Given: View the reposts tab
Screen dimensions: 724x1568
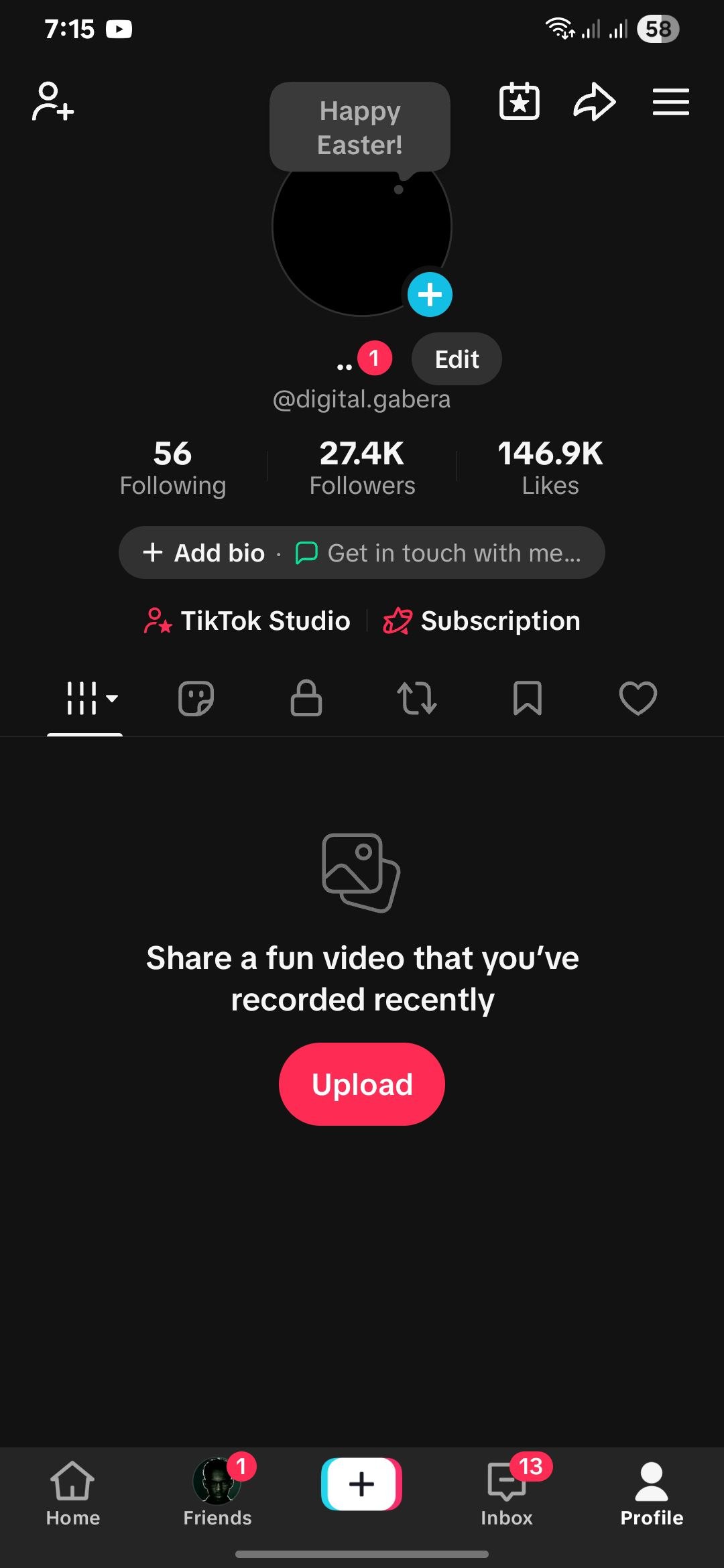Looking at the screenshot, I should pyautogui.click(x=416, y=698).
